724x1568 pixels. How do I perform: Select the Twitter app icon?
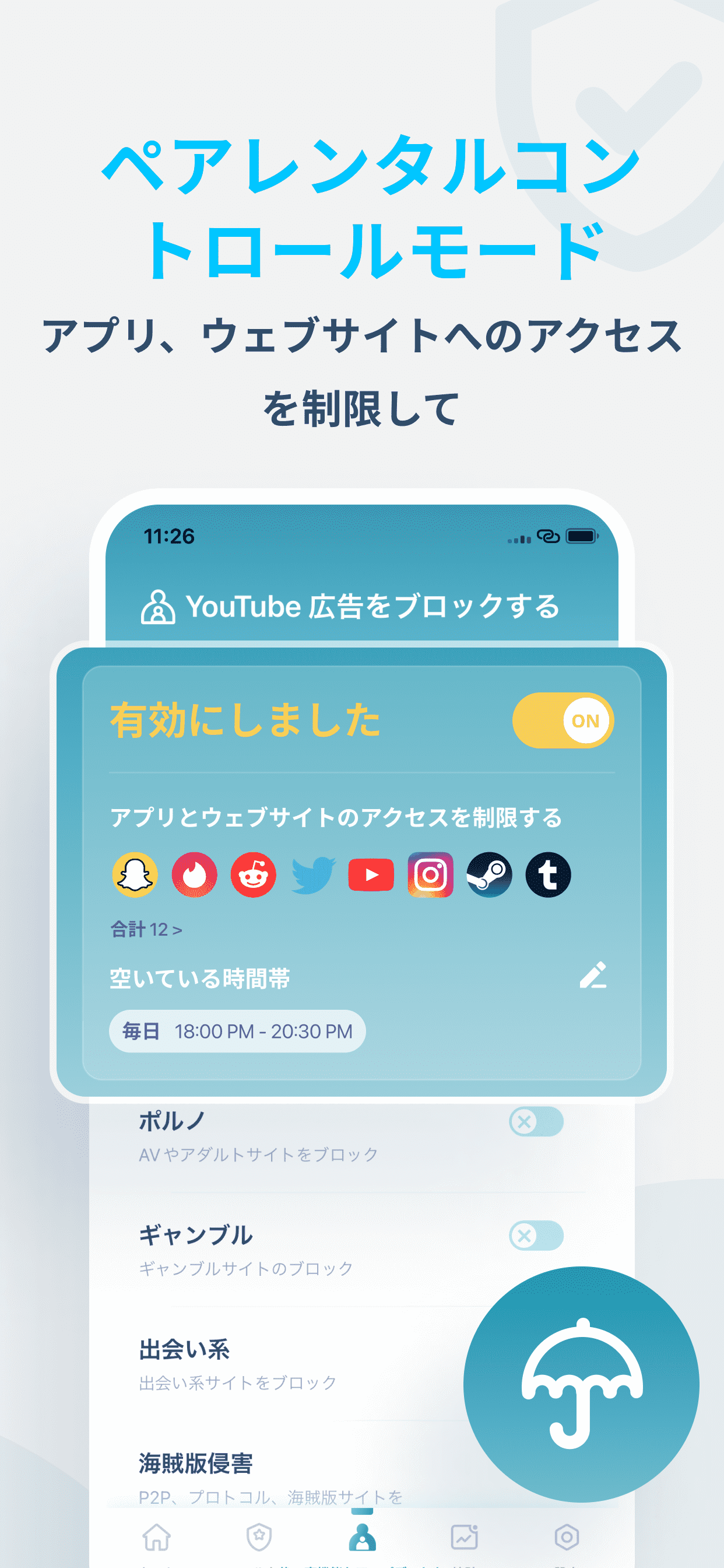point(312,876)
